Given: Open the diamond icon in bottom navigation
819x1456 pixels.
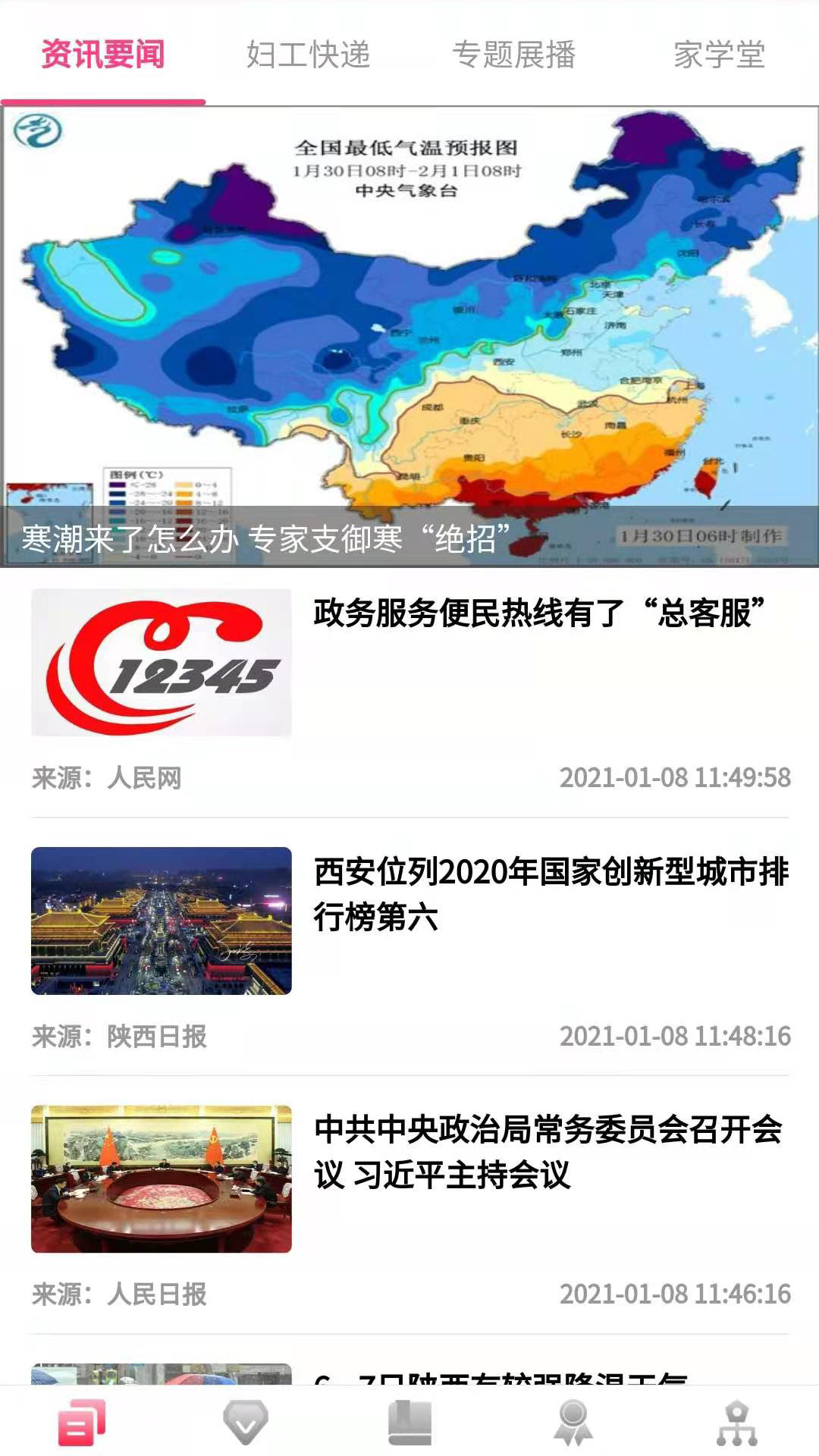Looking at the screenshot, I should 246,1423.
